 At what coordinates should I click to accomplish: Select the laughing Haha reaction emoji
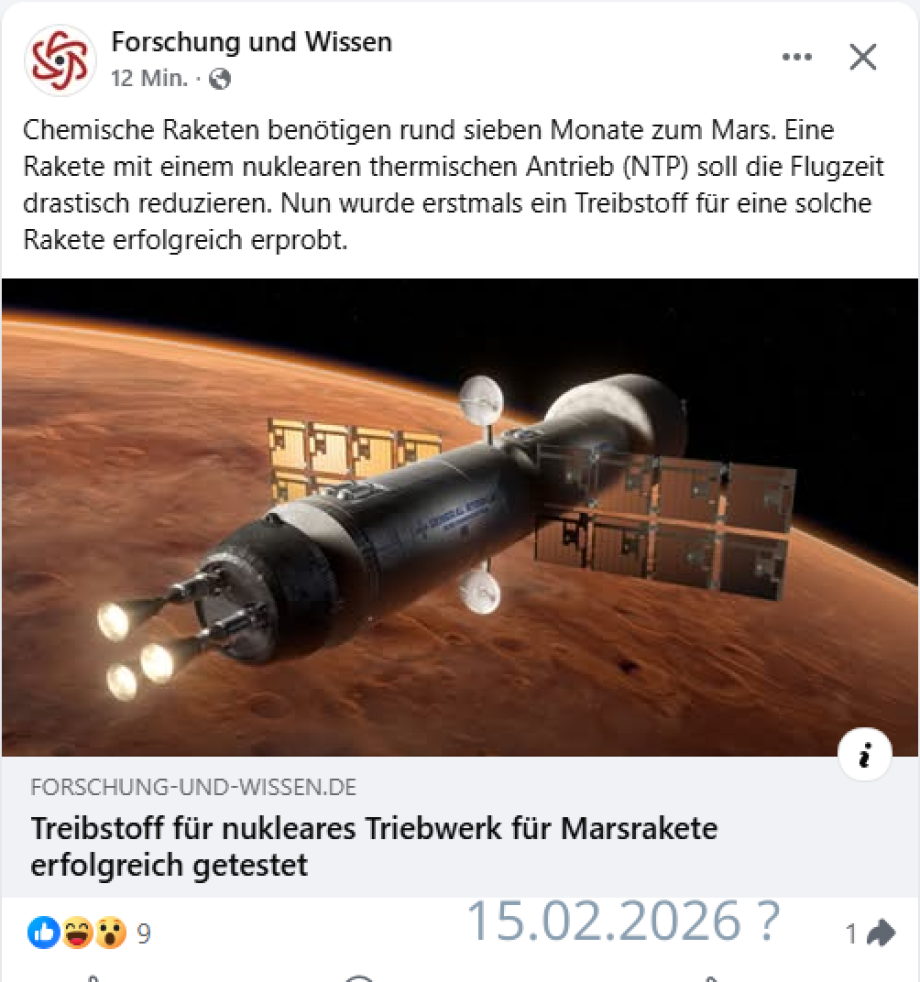click(78, 932)
